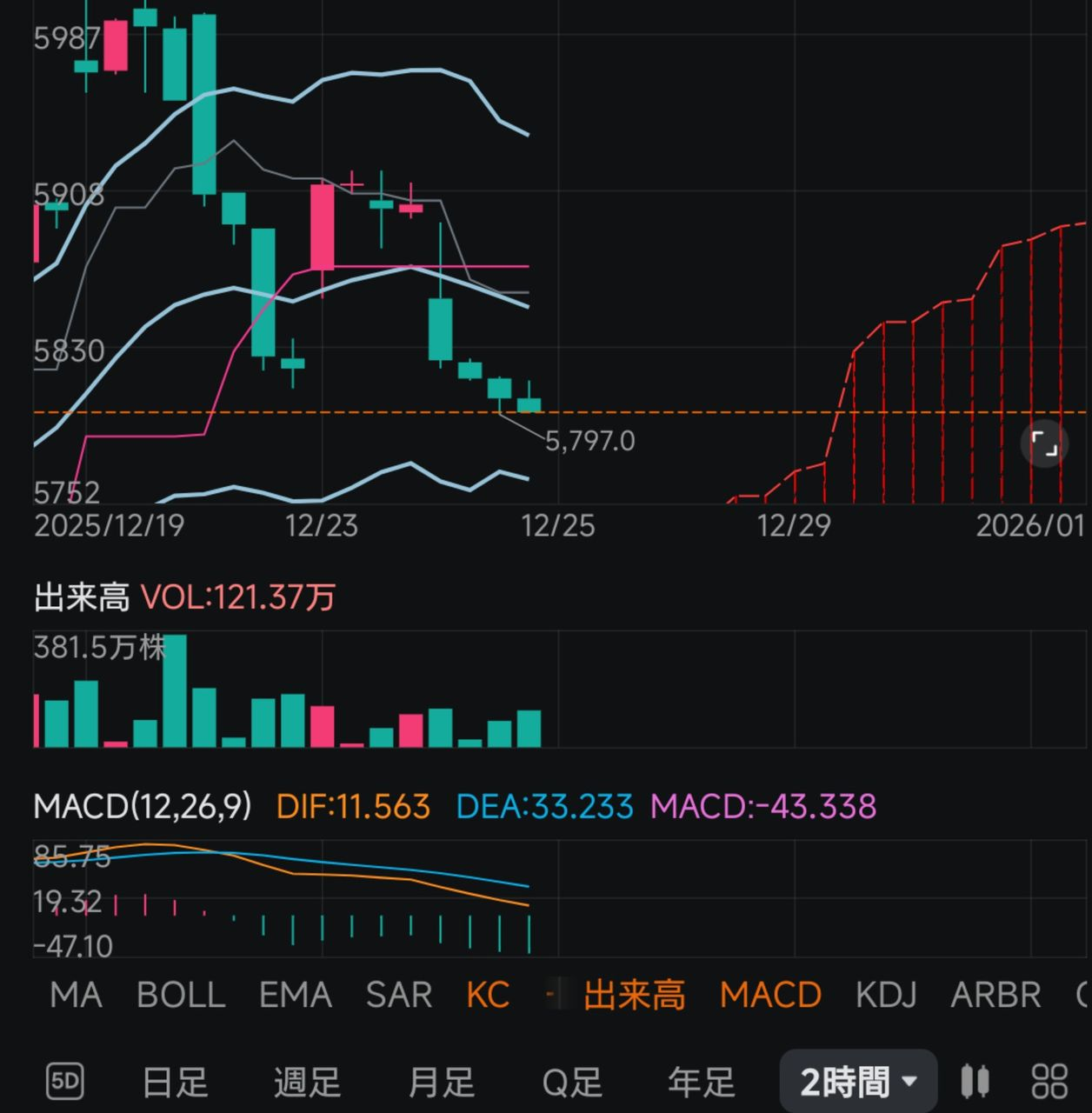Toggle the KC indicator
The image size is (1092, 1113).
pos(488,995)
